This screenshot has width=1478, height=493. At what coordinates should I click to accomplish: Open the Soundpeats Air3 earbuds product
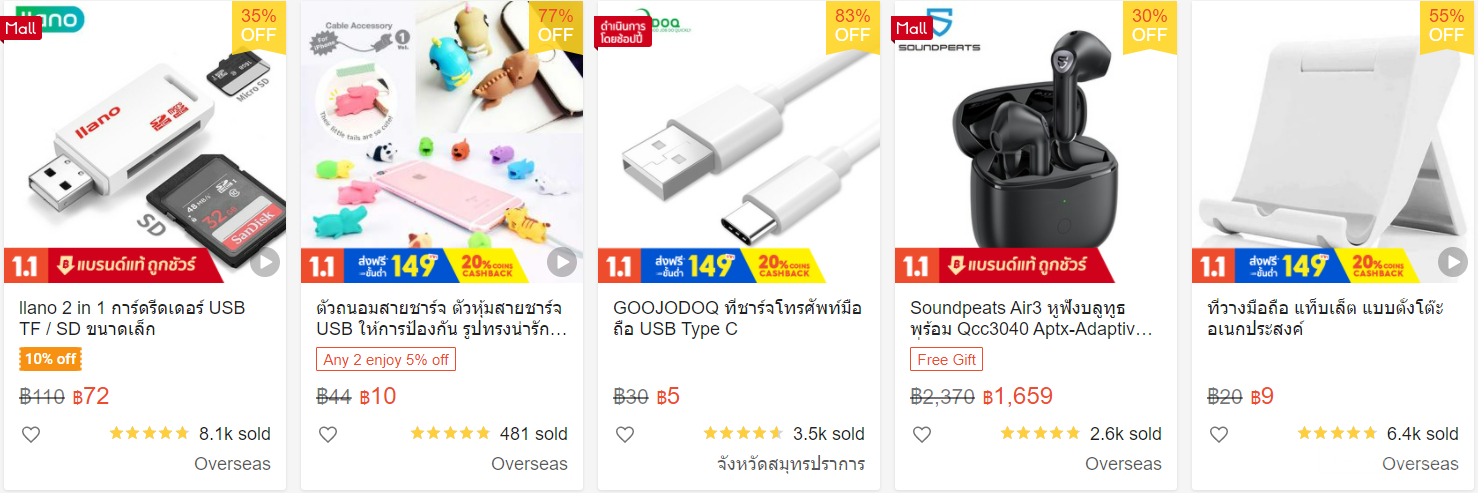tap(1030, 318)
